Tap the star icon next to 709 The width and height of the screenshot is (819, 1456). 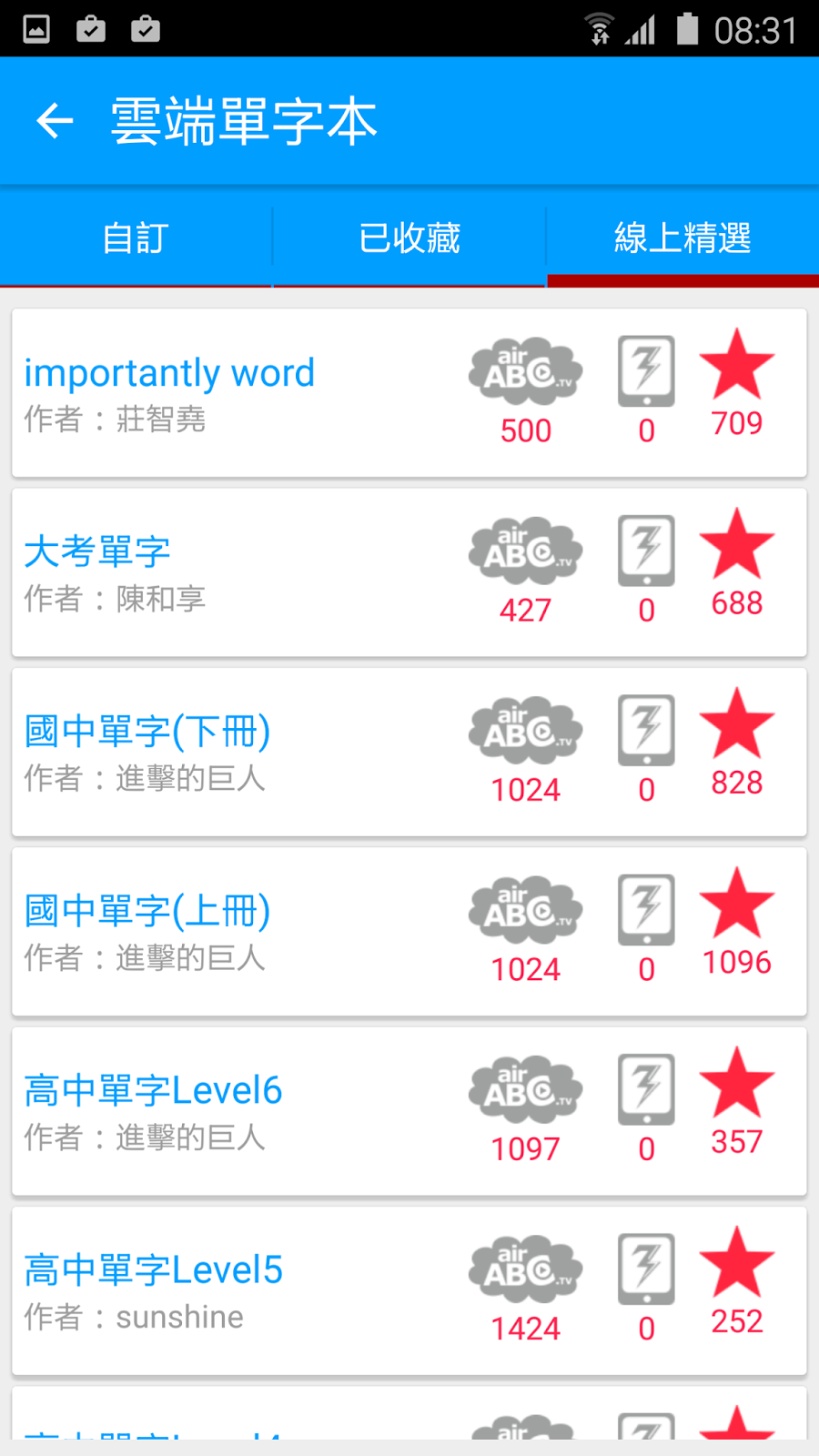[x=736, y=367]
